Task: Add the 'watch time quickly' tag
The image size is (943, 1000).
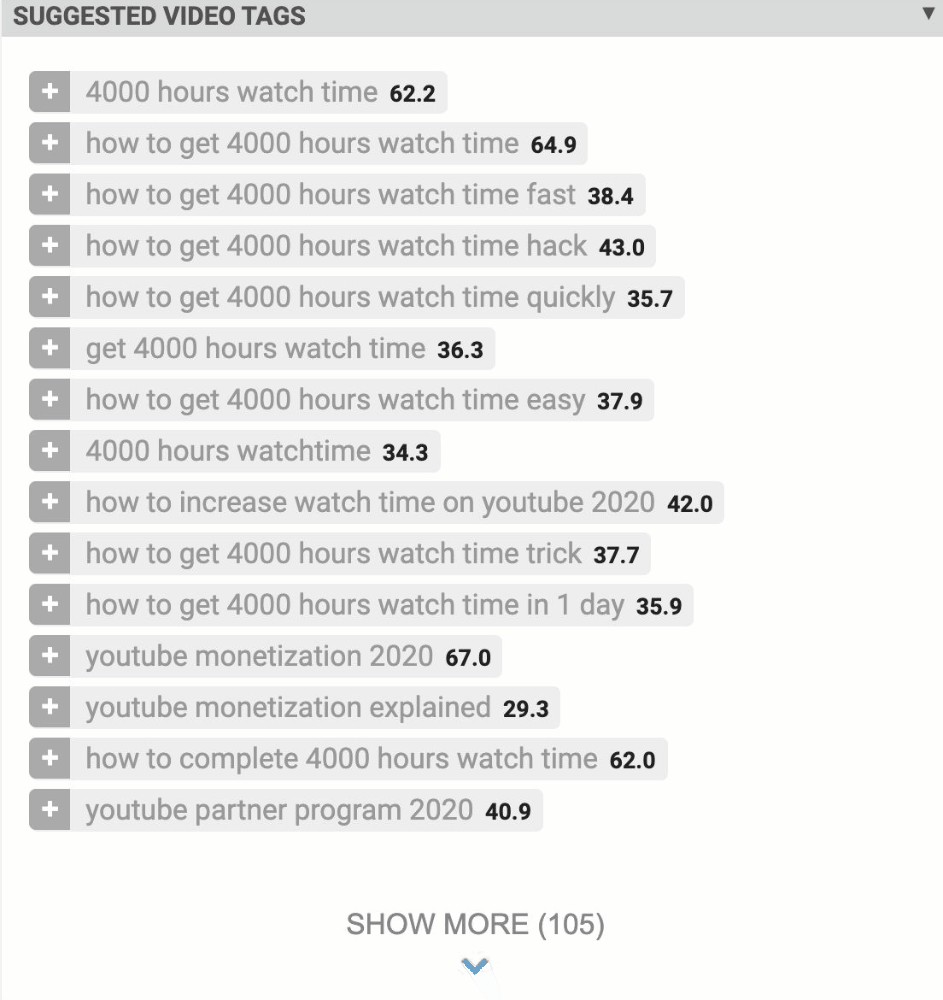Action: point(49,297)
